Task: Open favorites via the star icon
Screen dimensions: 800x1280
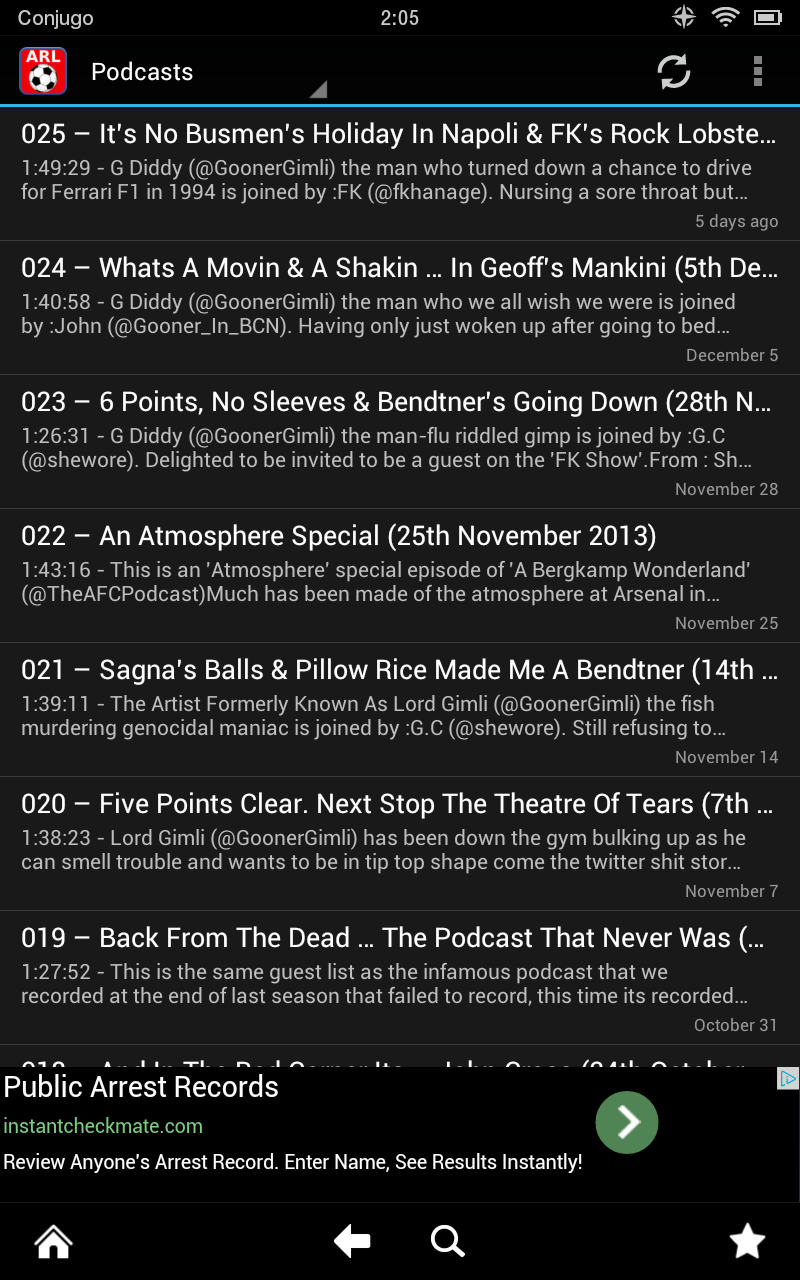Action: (747, 1242)
